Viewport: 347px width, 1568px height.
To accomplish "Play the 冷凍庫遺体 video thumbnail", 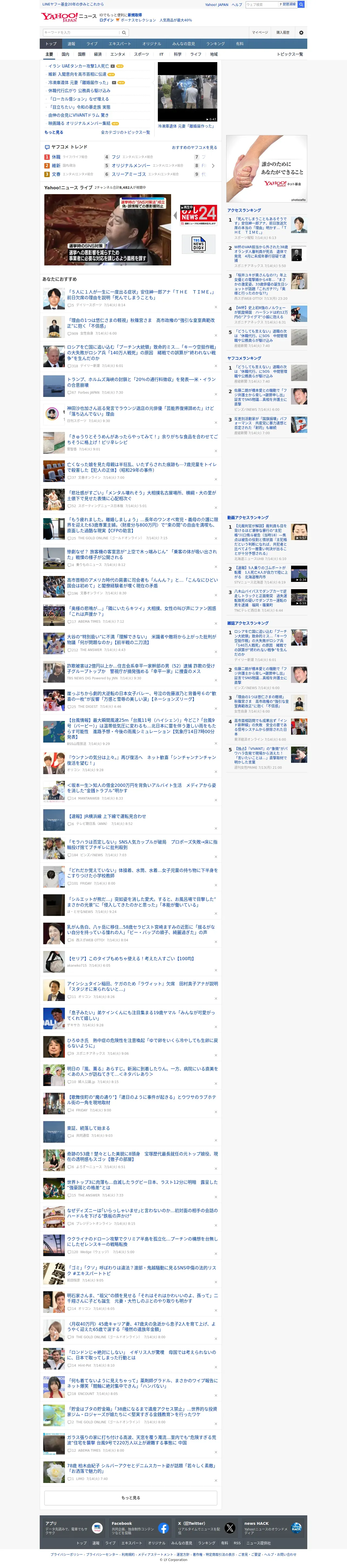I will [188, 92].
